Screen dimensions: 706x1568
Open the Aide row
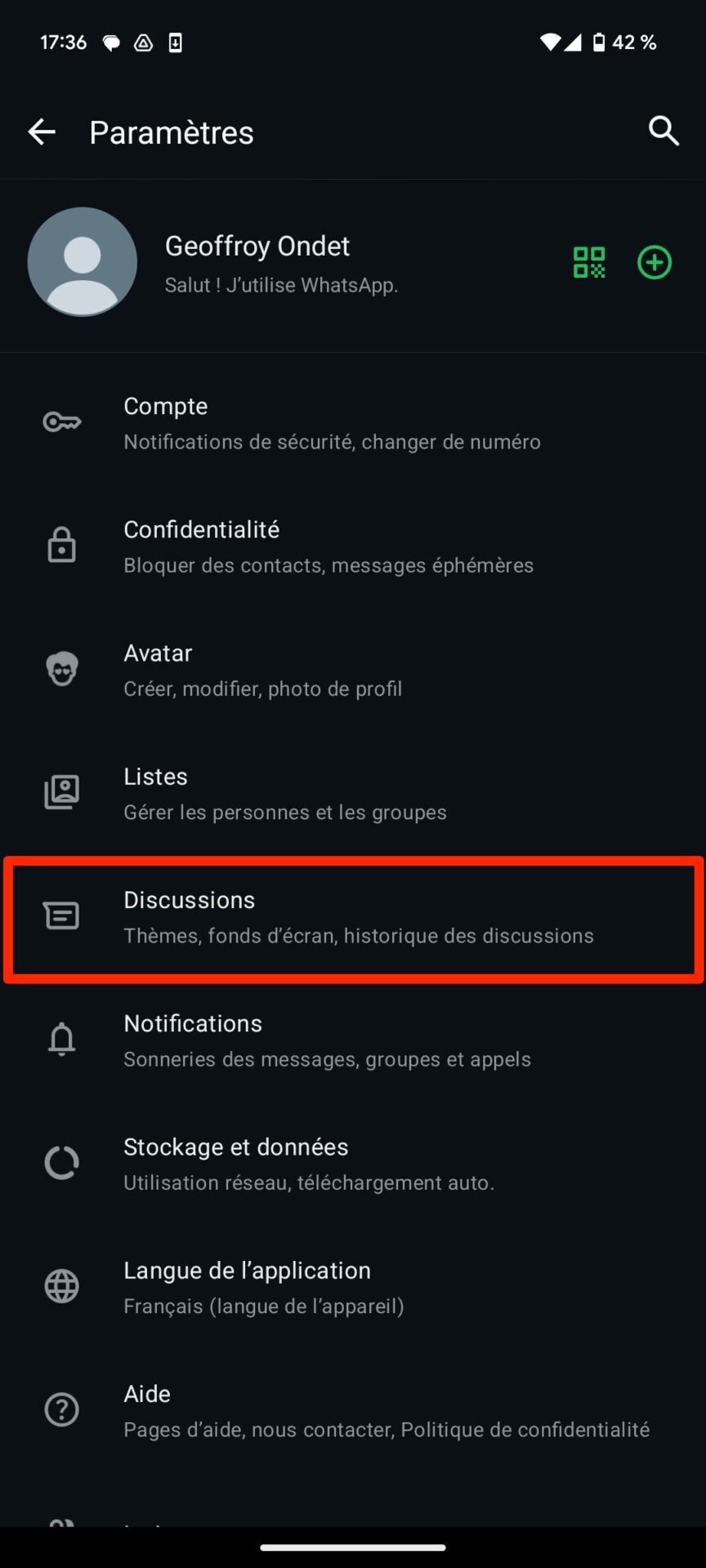click(353, 1410)
